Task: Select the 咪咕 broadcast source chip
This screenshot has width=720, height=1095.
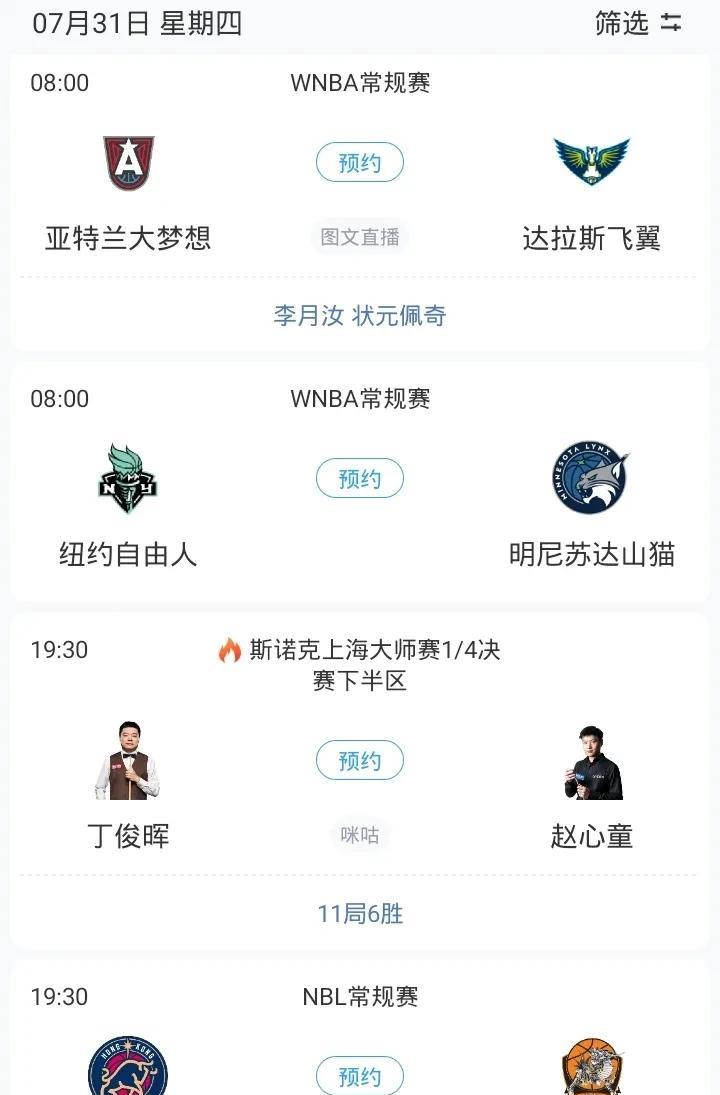Action: point(360,835)
